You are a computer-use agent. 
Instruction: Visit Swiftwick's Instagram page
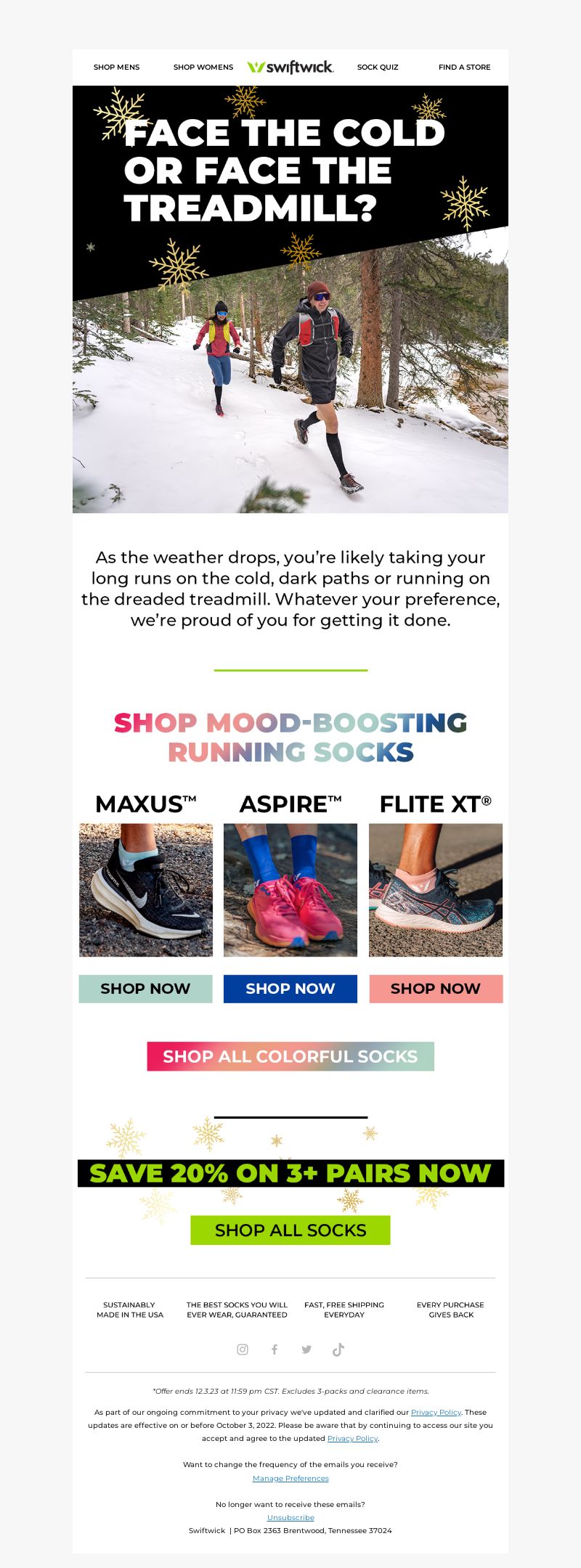tap(243, 1349)
